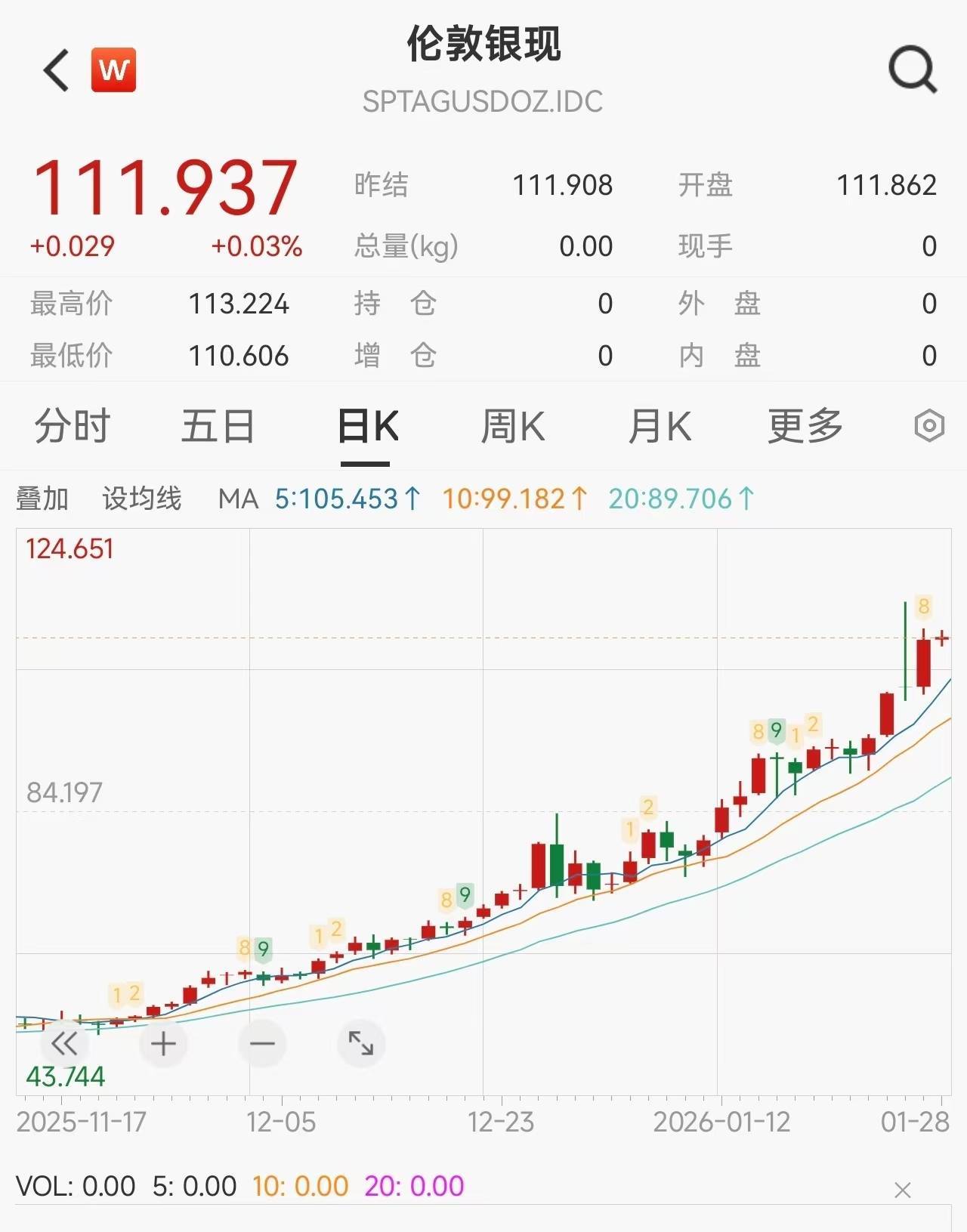Open chart settings hexagon icon
The width and height of the screenshot is (967, 1232).
pos(929,426)
